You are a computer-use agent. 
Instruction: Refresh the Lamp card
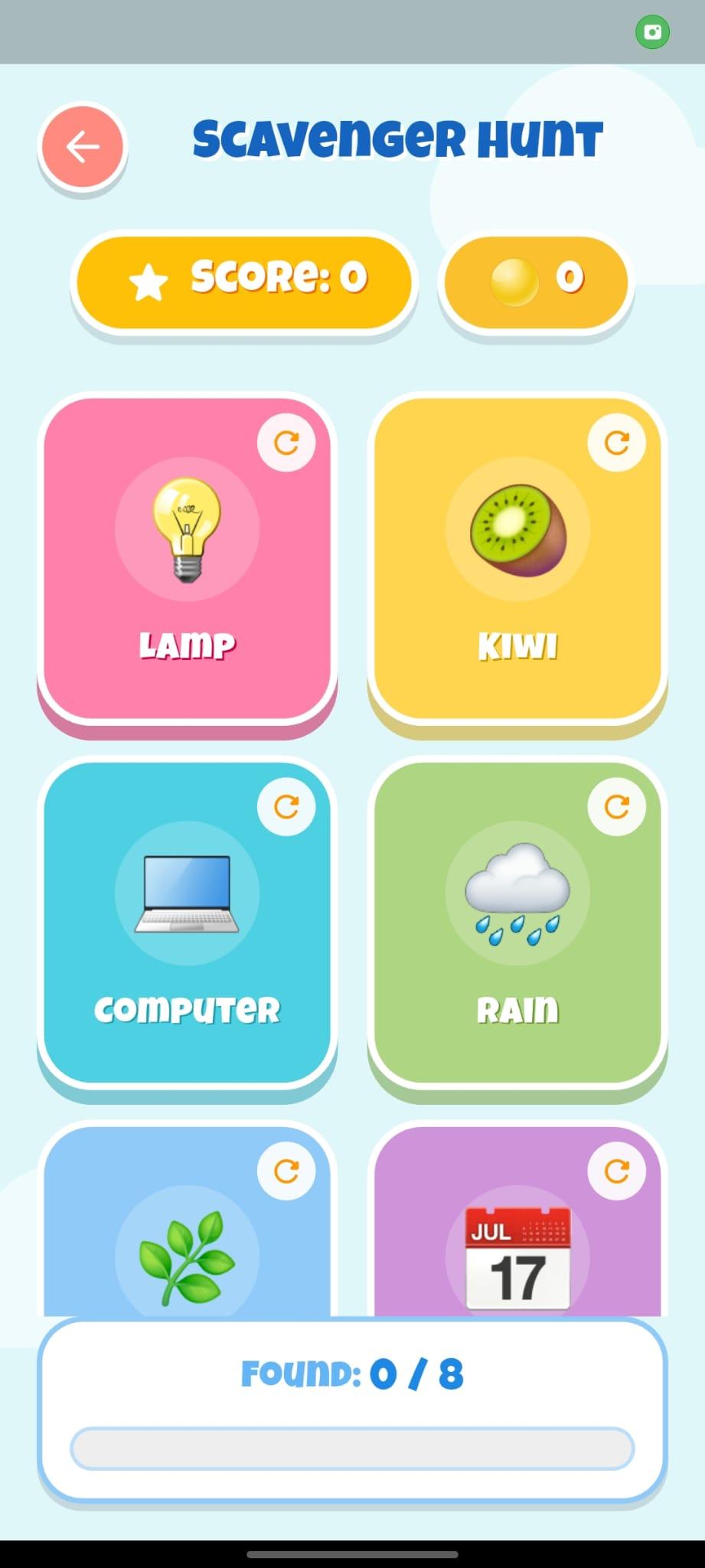287,443
